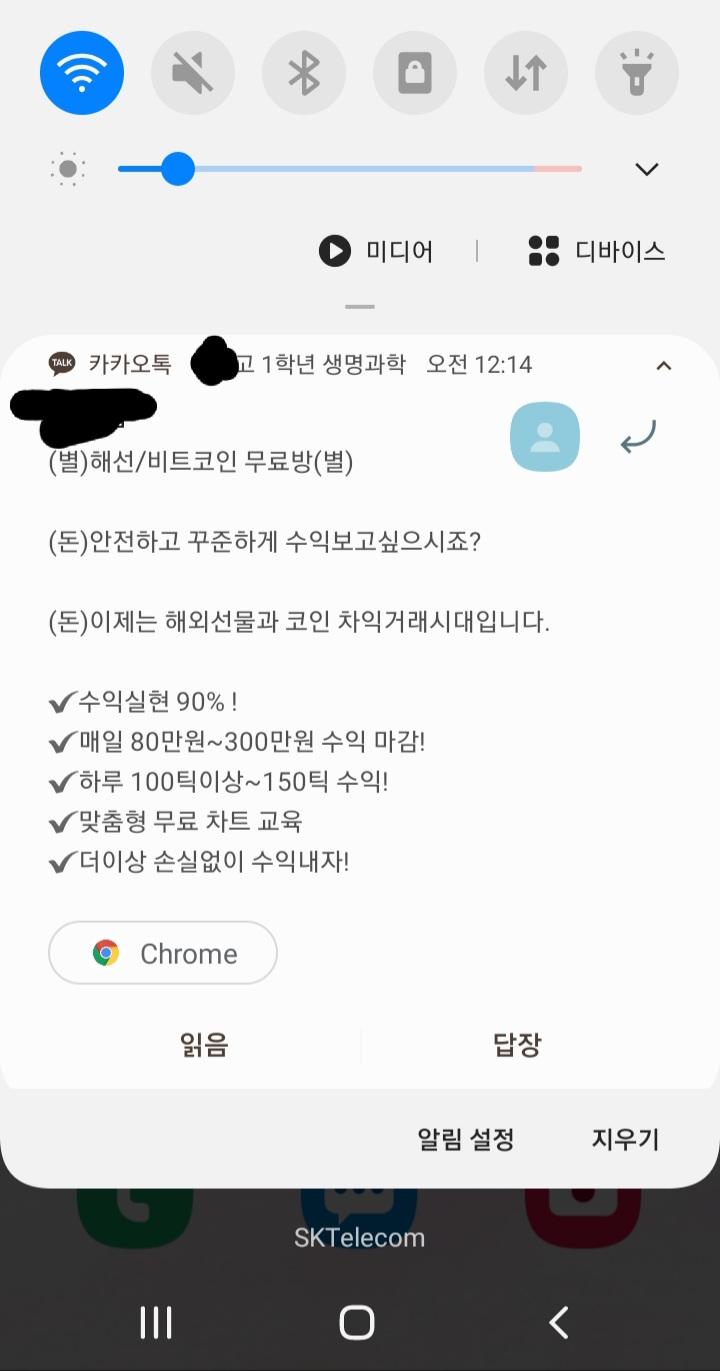Enable Bluetooth from quick settings
The width and height of the screenshot is (720, 1371).
pos(304,73)
